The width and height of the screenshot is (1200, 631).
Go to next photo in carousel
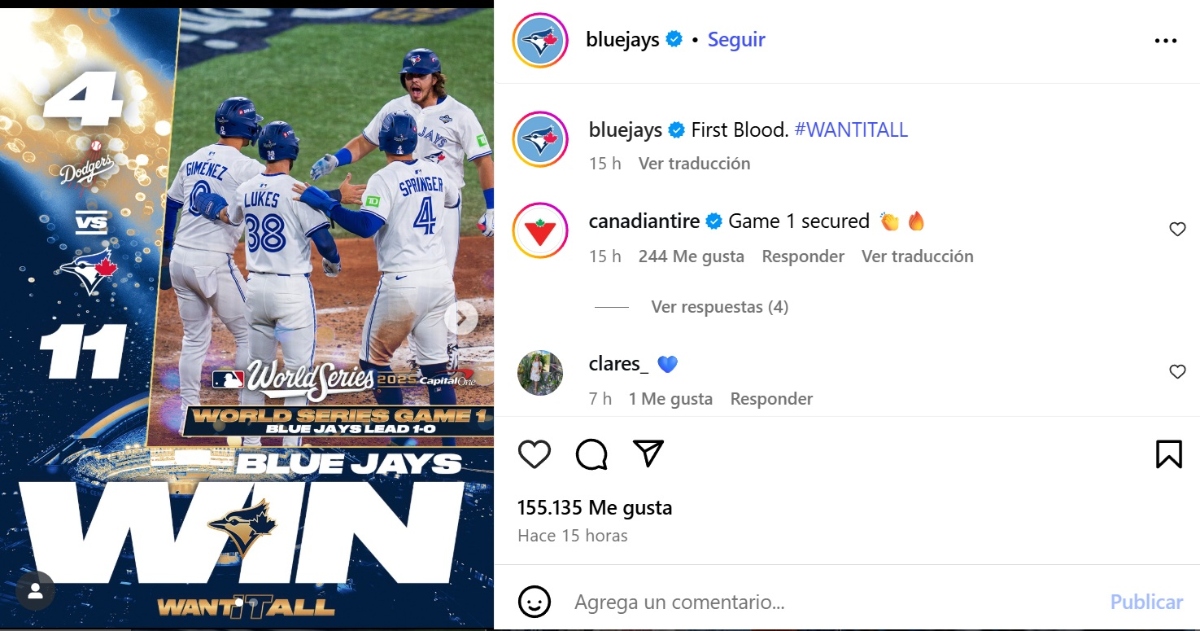pos(461,319)
